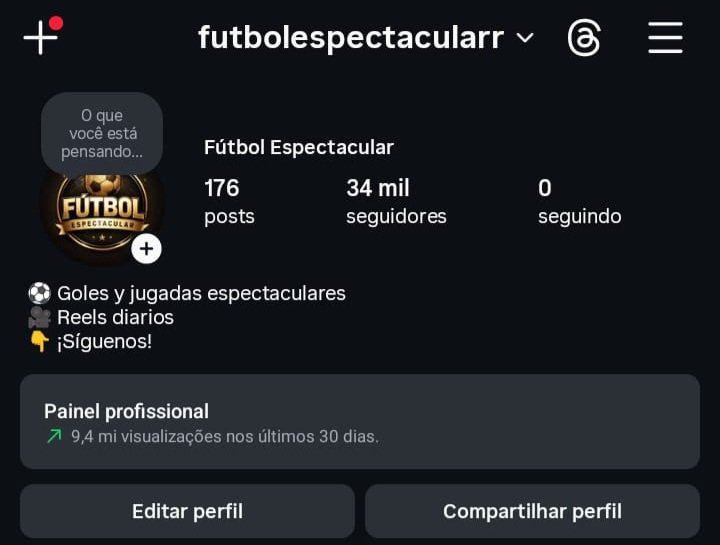Image resolution: width=720 pixels, height=545 pixels.
Task: Tap the plus icon to create content
Action: point(40,38)
